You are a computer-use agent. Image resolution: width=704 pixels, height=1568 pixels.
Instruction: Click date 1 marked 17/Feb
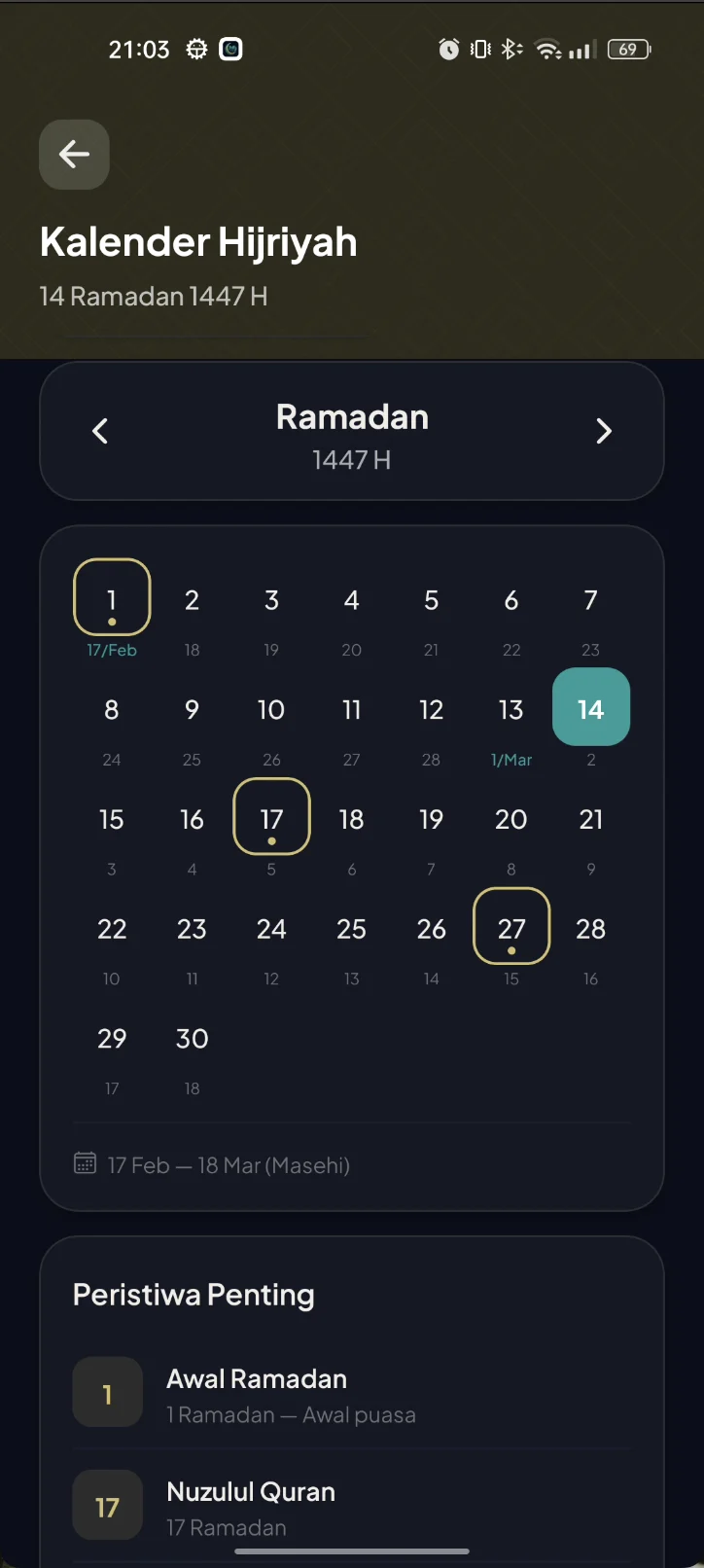(x=111, y=599)
